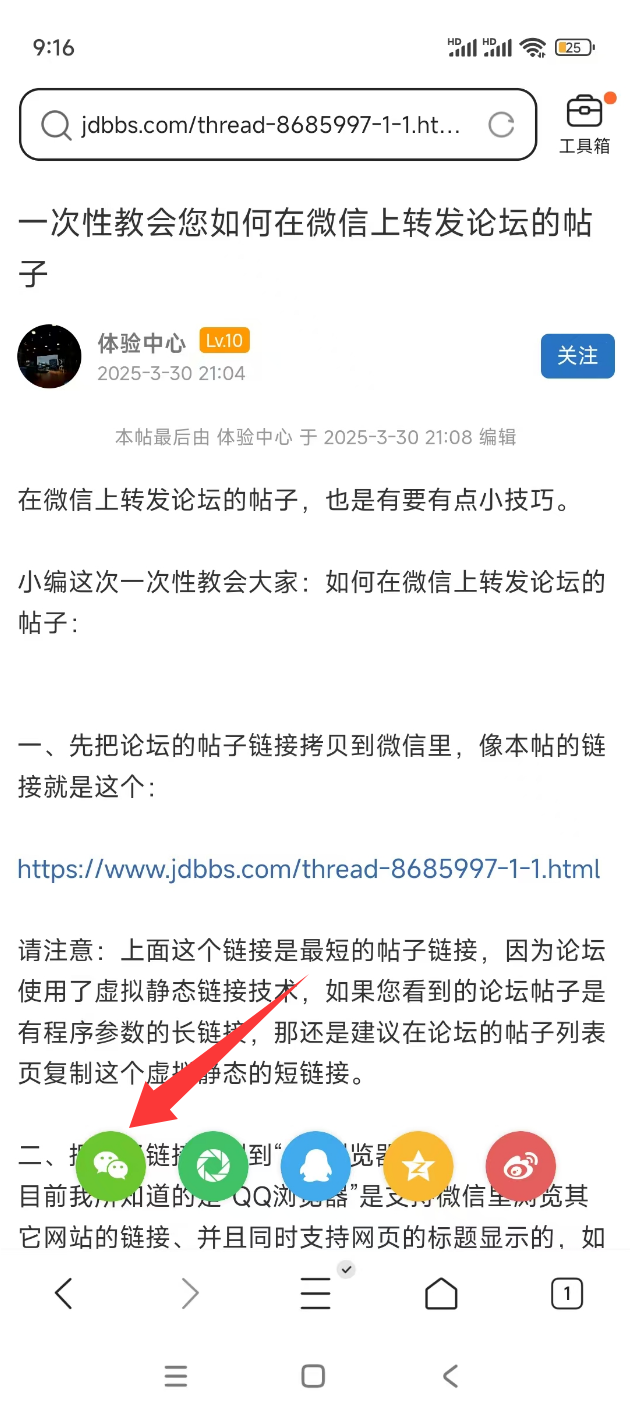Viewport: 633px width, 1403px height.
Task: Open system recent apps
Action: (176, 1376)
